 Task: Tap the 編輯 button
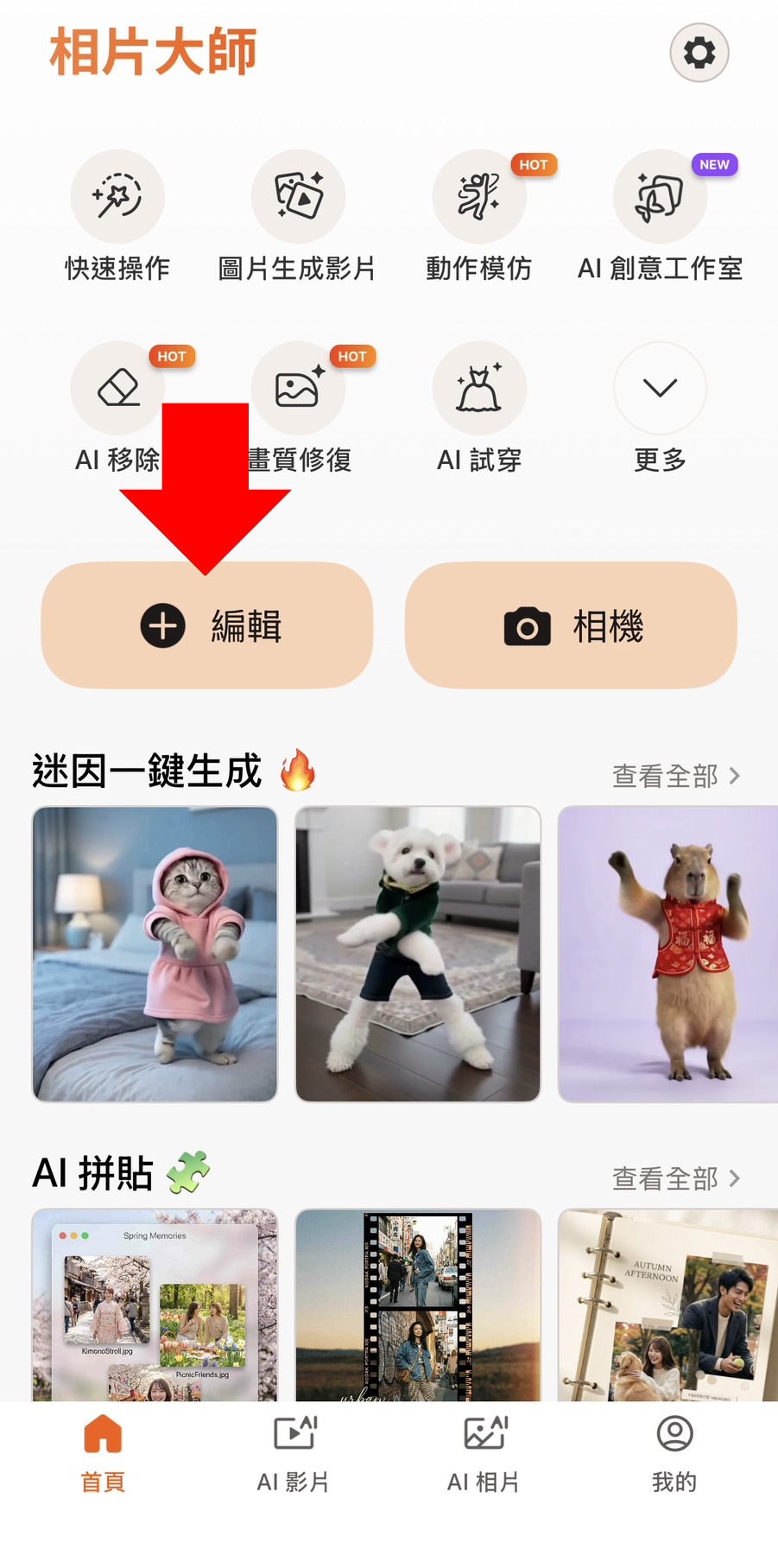[206, 625]
